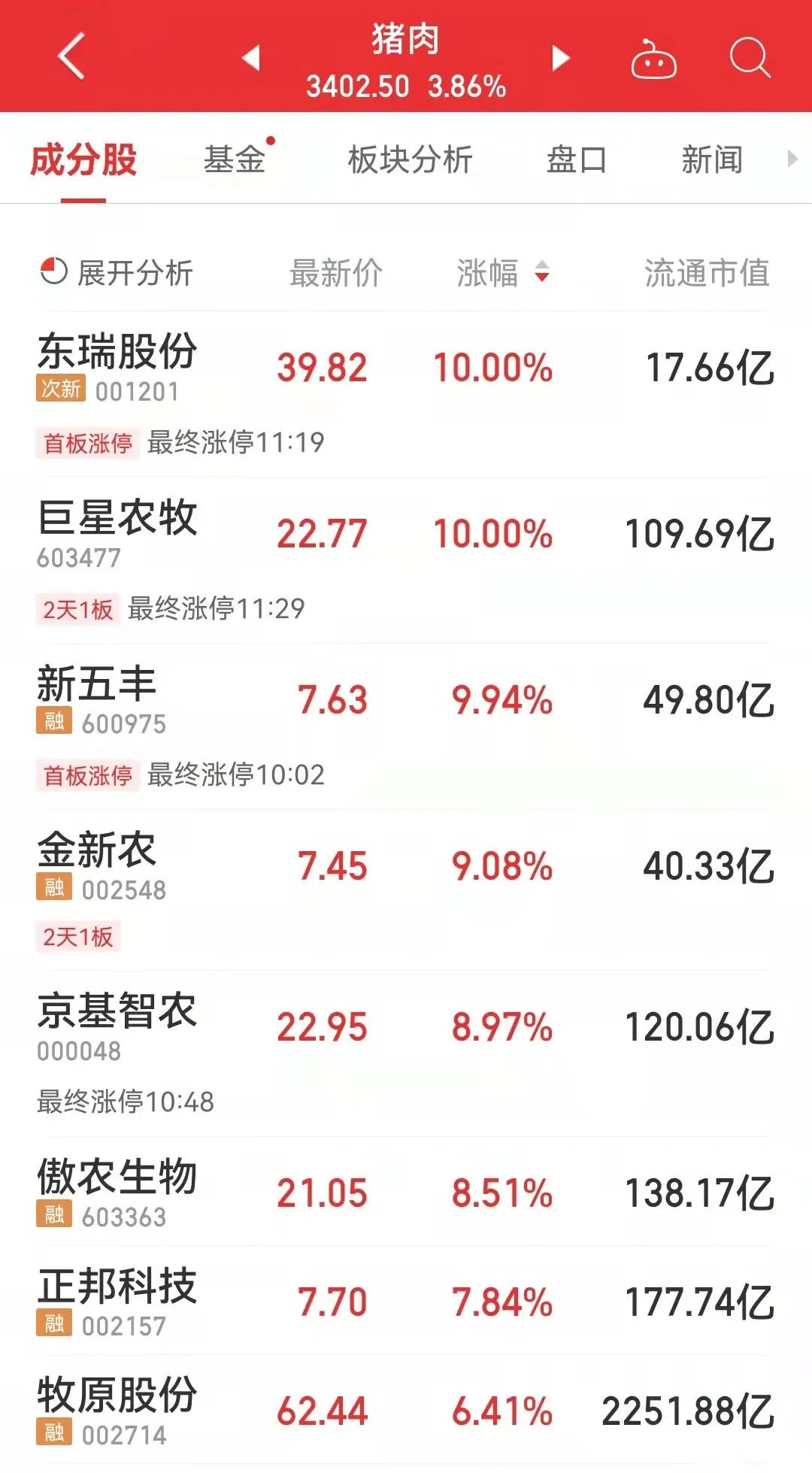Go back using the header arrow

click(71, 56)
